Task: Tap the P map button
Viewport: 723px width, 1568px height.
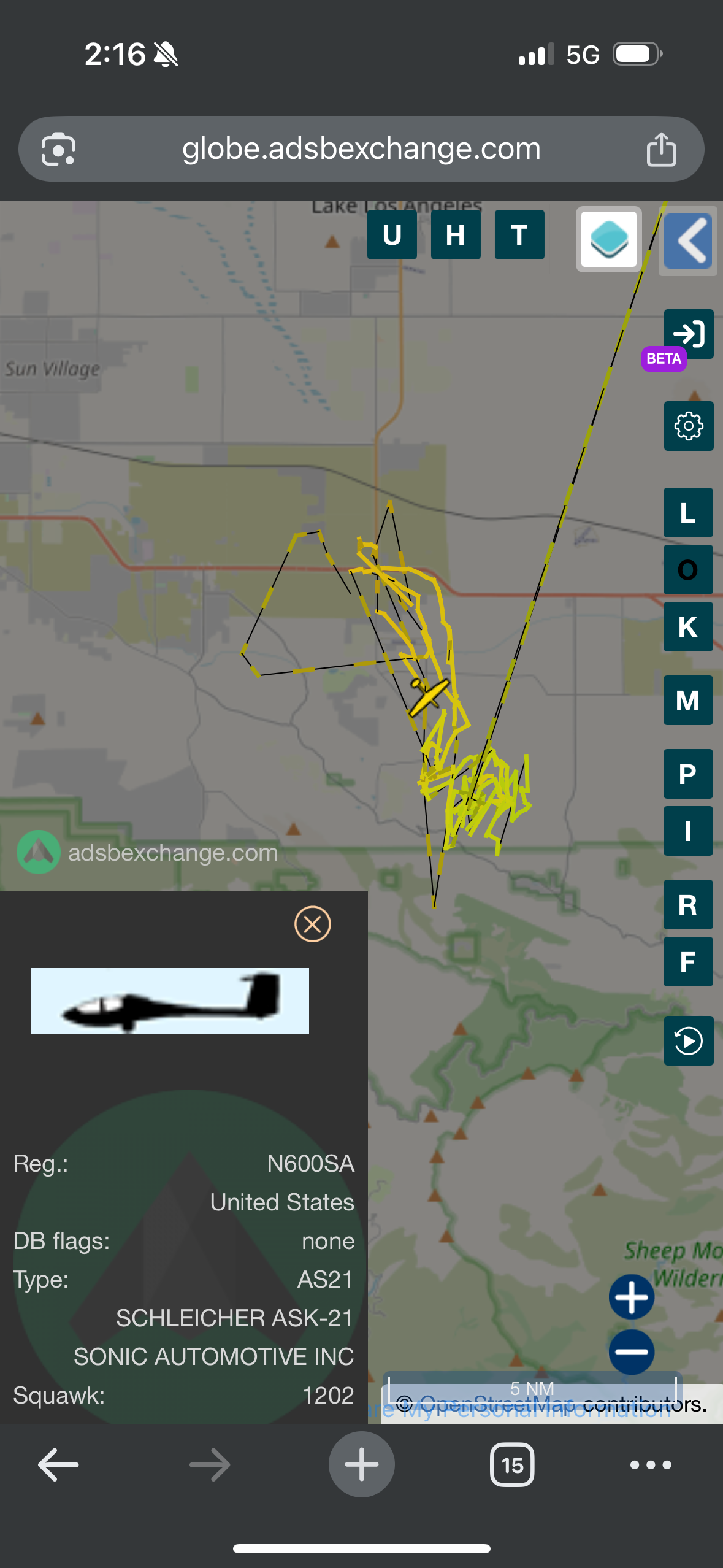Action: pyautogui.click(x=688, y=774)
